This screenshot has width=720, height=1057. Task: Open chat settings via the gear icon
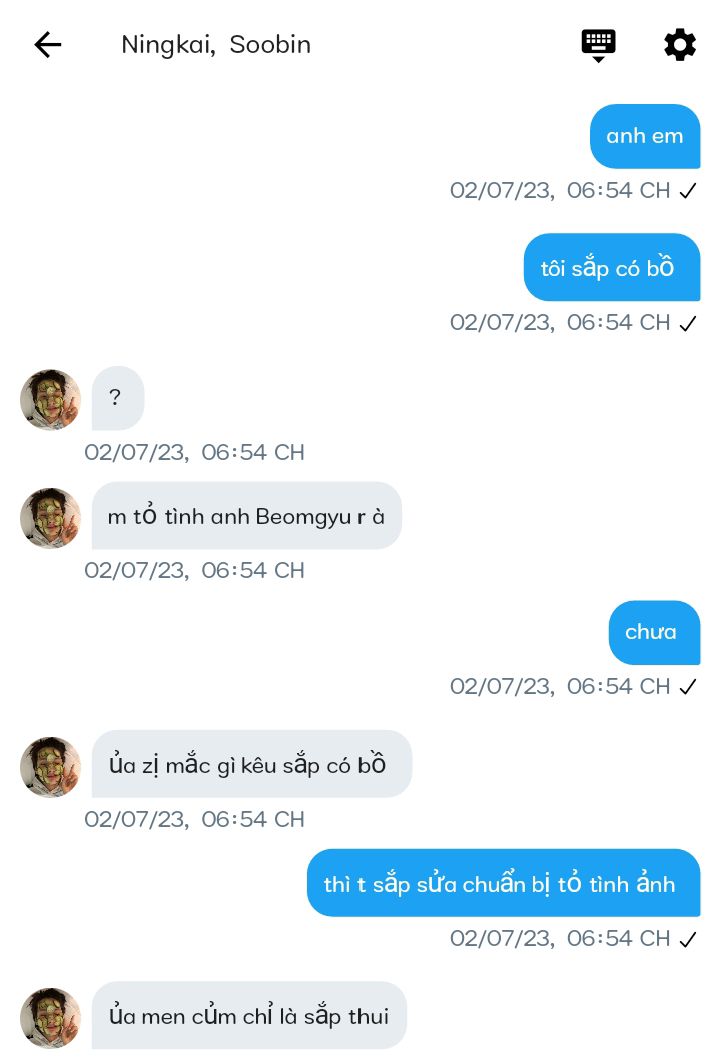pyautogui.click(x=680, y=45)
